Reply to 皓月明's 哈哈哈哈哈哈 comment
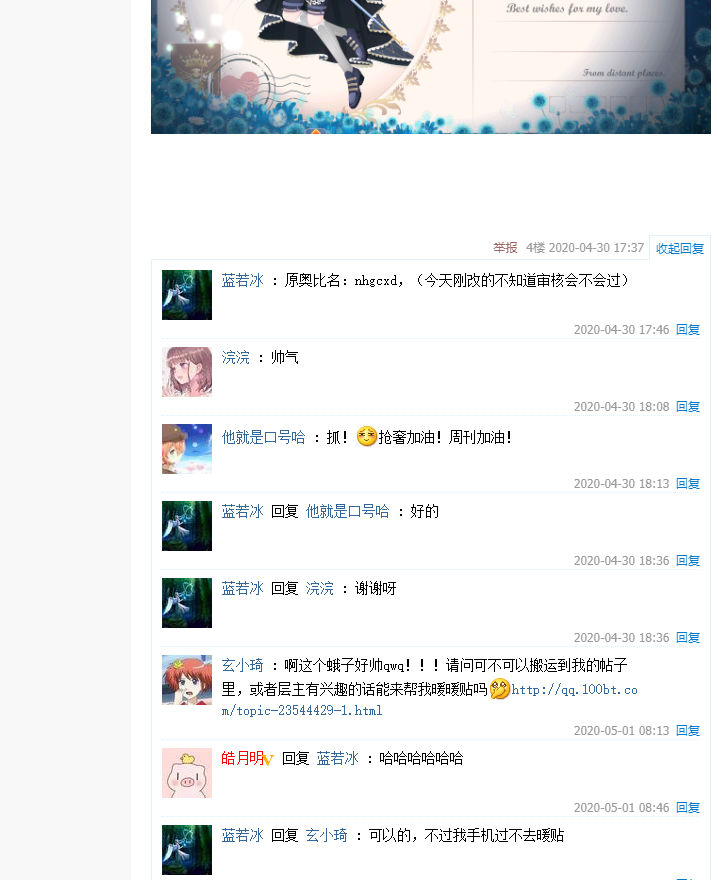This screenshot has height=880, width=718. click(x=688, y=807)
